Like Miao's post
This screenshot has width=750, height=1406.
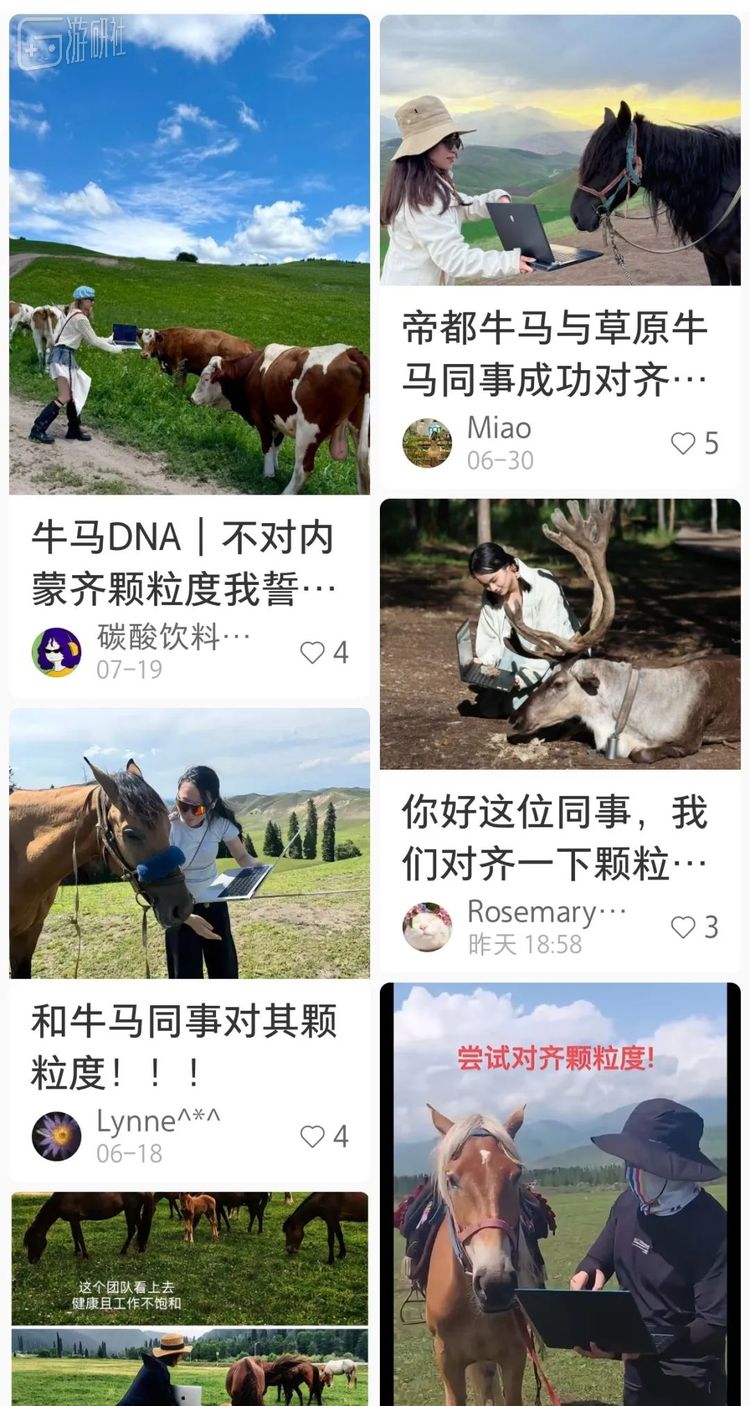[684, 443]
